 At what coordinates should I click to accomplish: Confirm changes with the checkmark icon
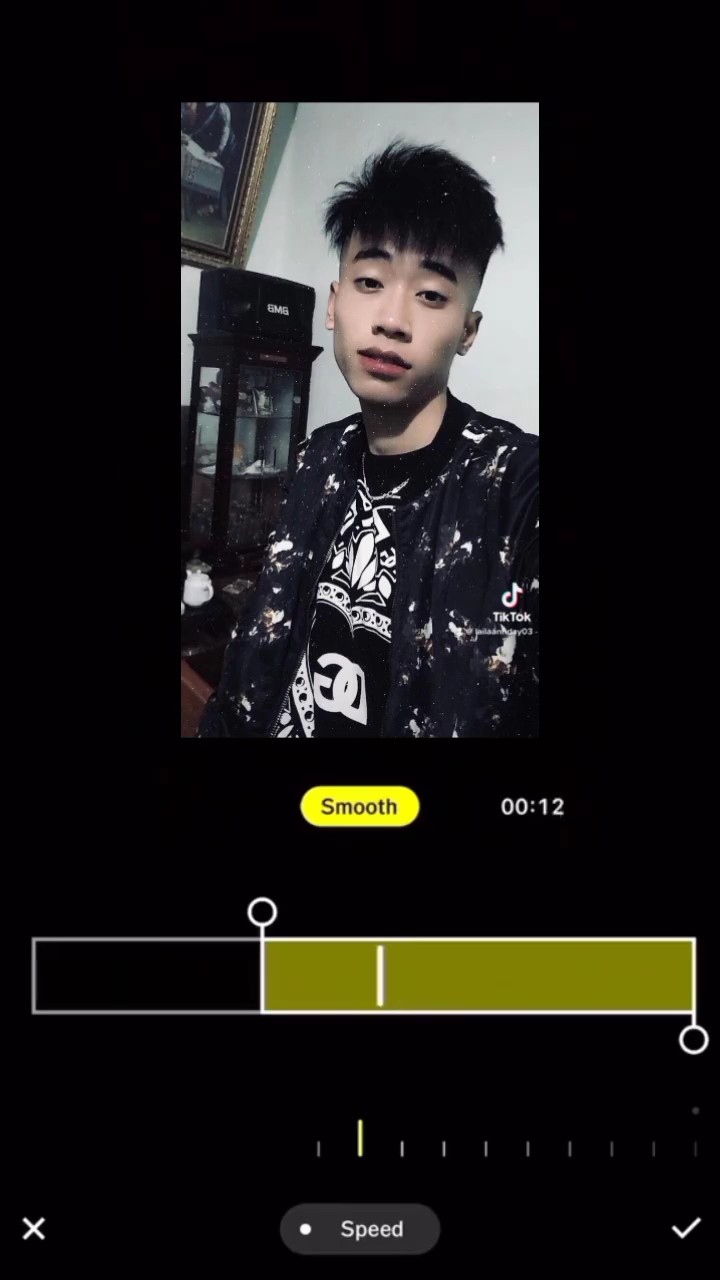686,1229
